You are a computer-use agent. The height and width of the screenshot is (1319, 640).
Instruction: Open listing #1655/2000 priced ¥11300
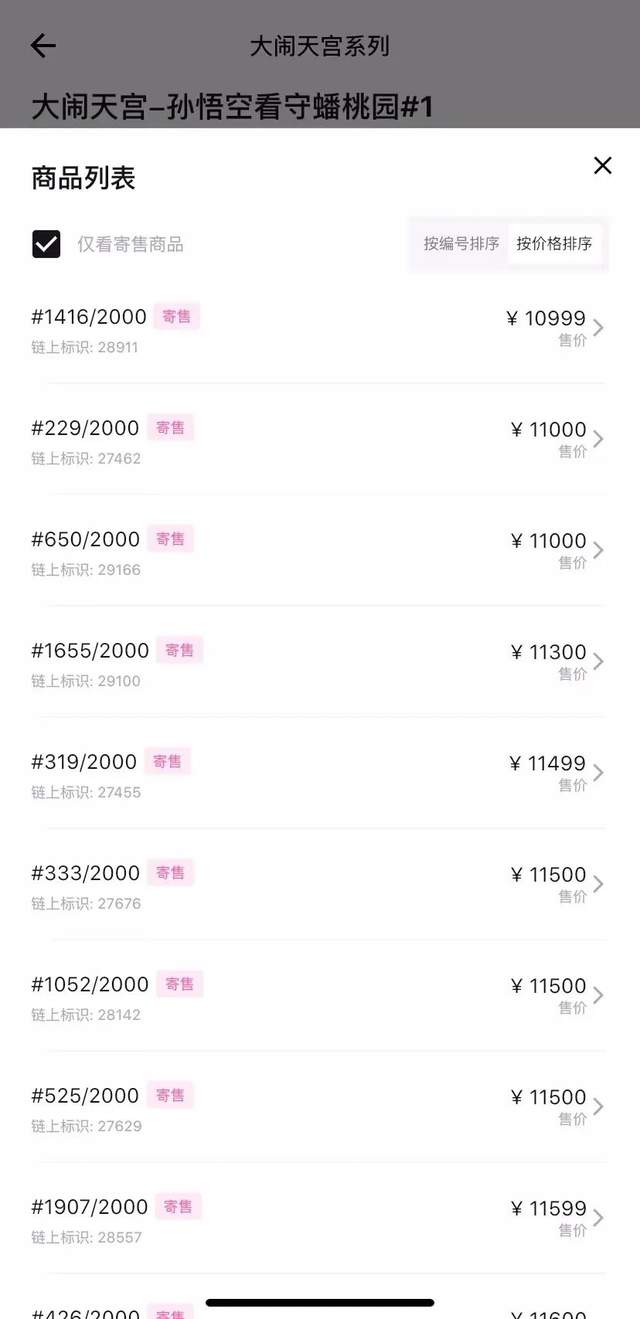[318, 661]
